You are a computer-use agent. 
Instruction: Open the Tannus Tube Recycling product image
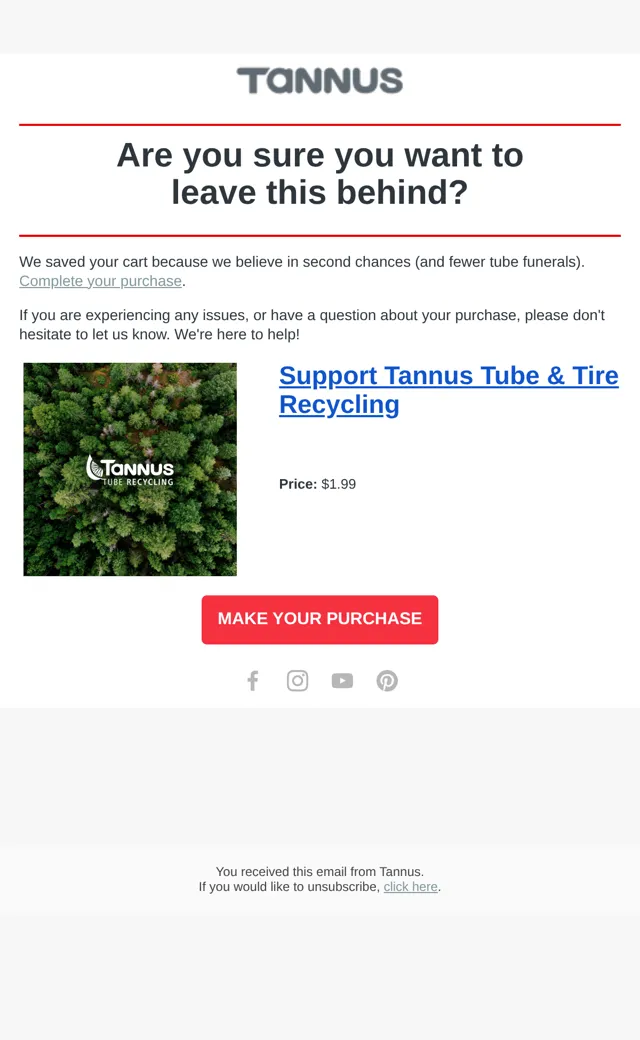(x=130, y=469)
